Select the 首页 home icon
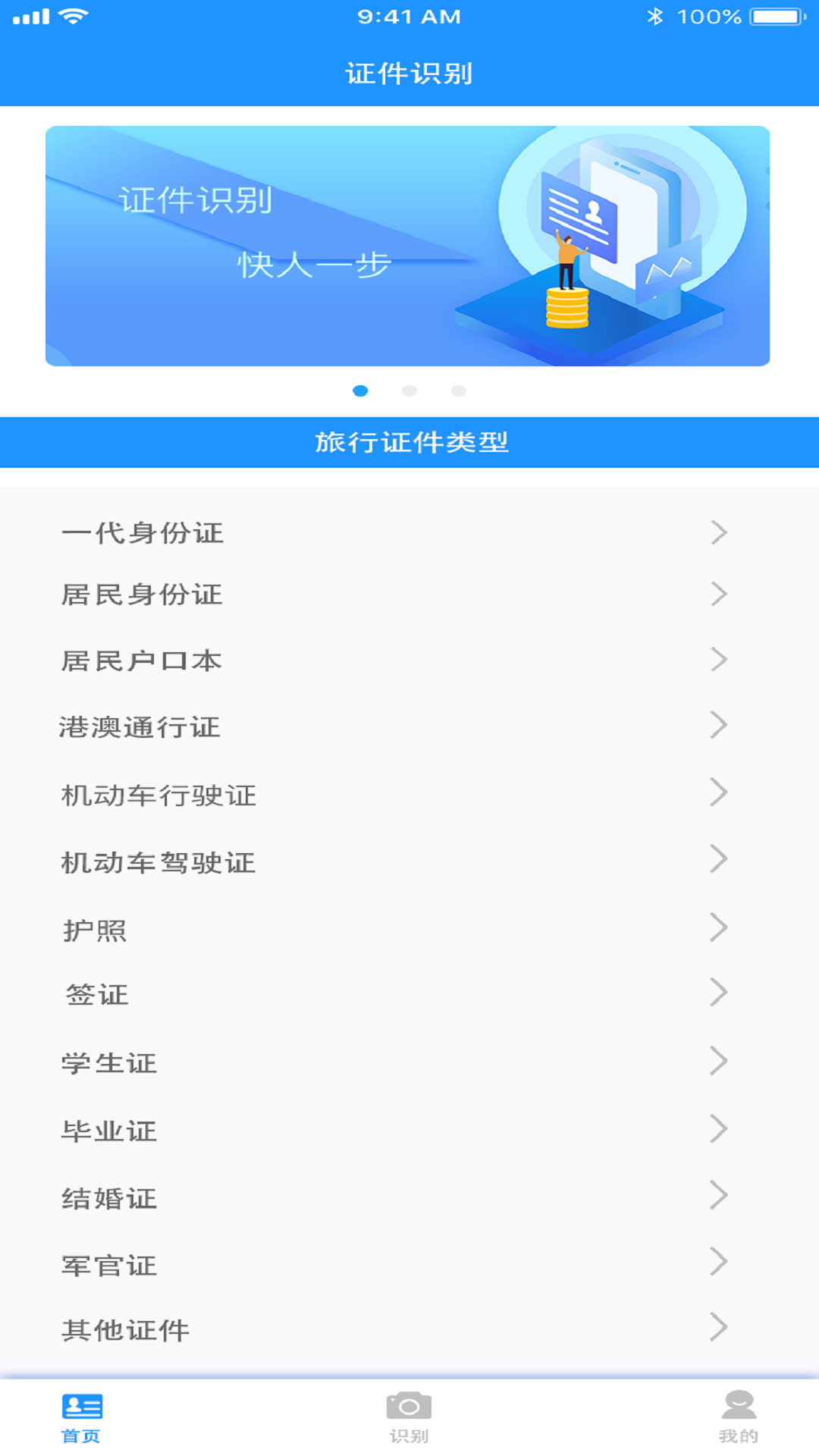 (83, 1404)
